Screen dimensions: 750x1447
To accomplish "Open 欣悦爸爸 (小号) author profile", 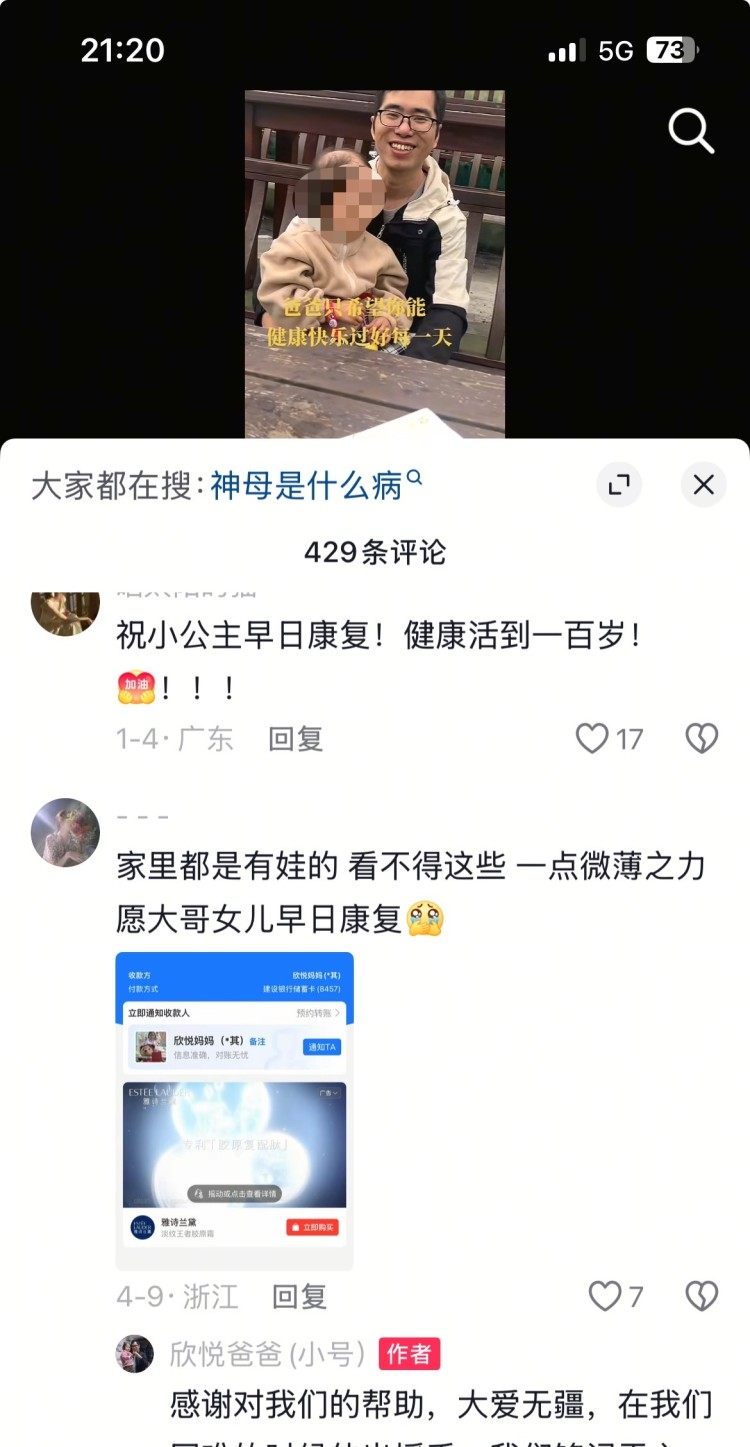I will click(x=266, y=1354).
